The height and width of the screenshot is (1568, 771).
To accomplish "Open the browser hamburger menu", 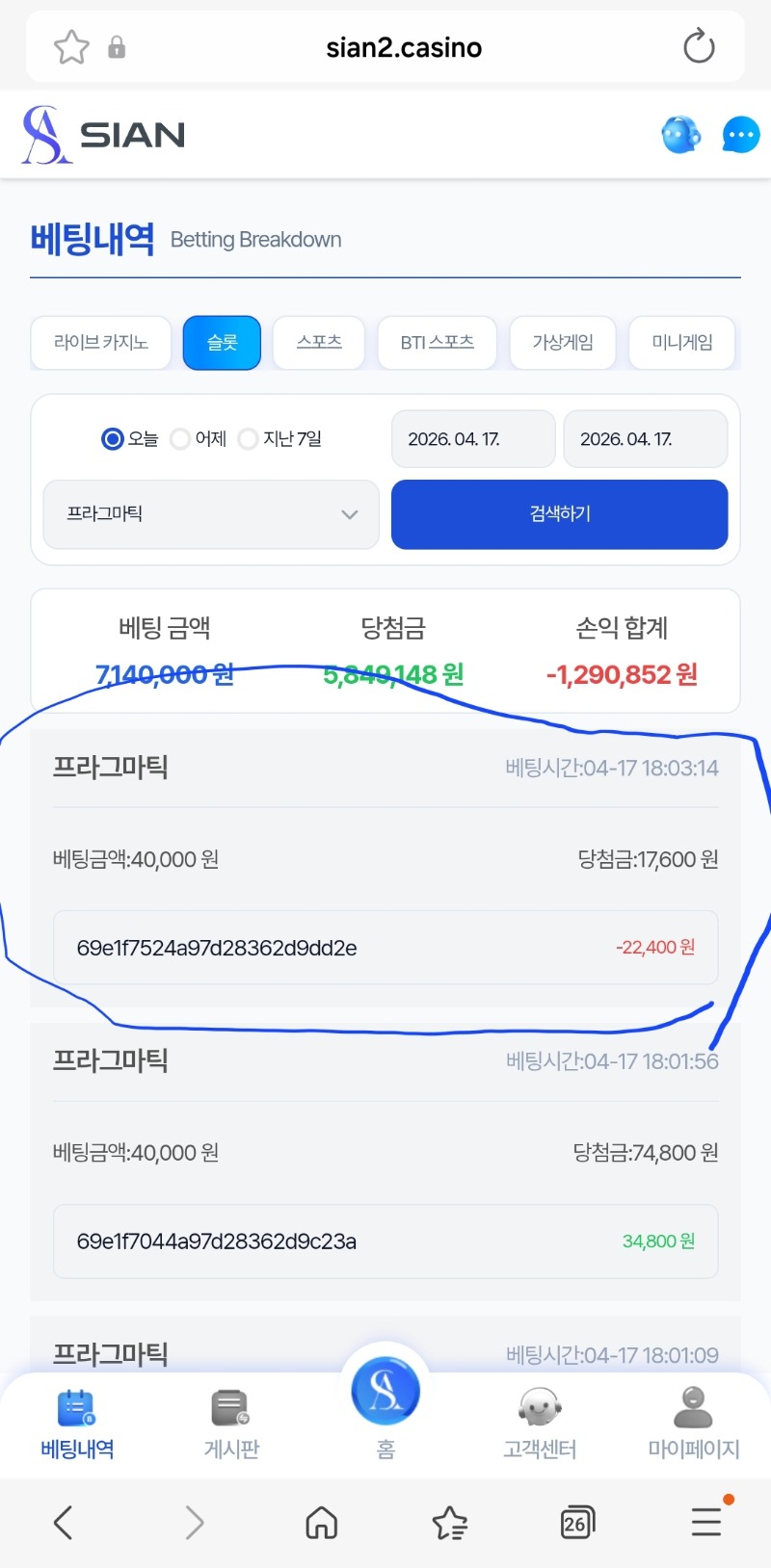I will [x=706, y=1523].
